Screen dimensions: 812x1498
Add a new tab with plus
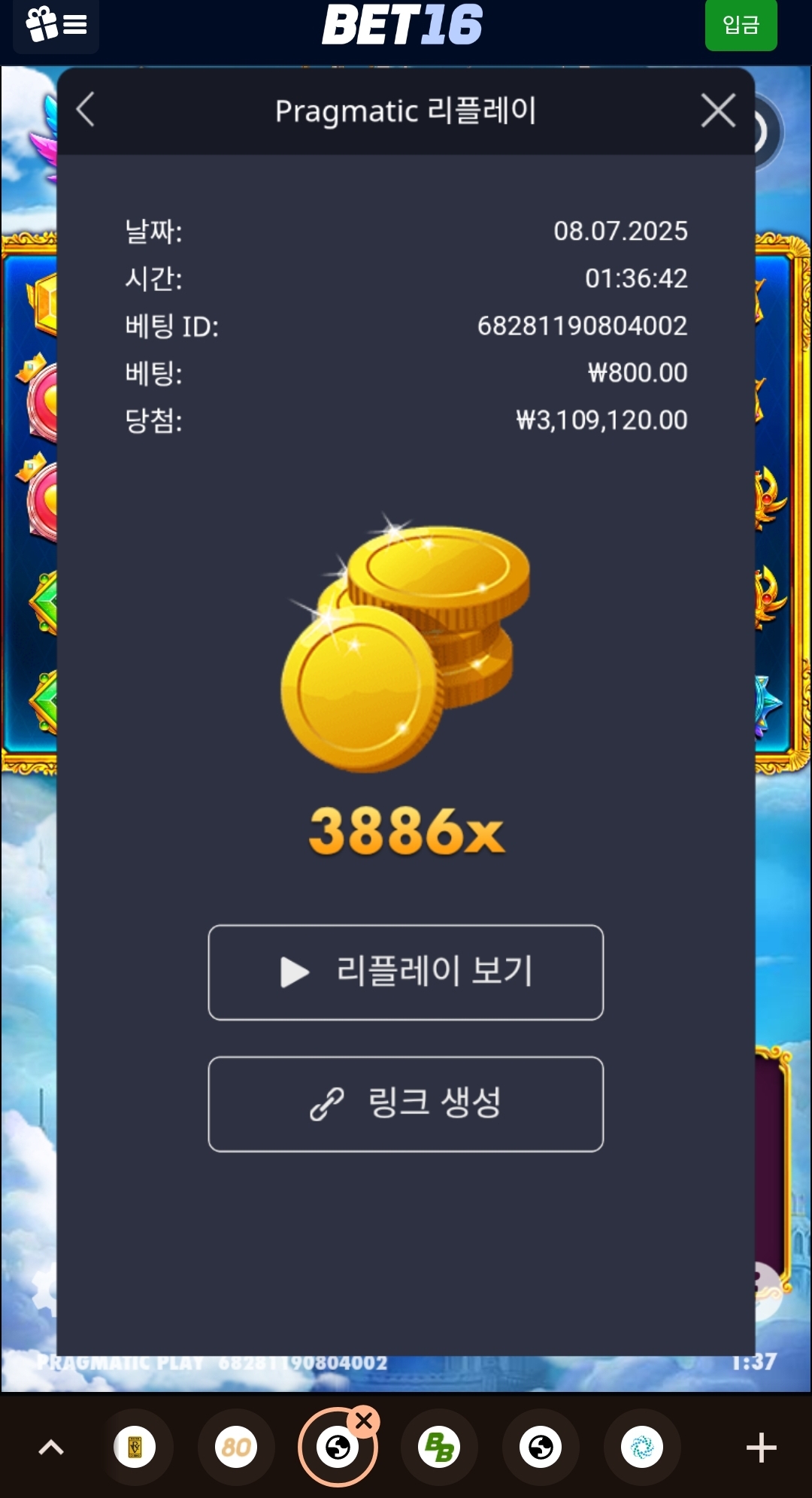(761, 1447)
